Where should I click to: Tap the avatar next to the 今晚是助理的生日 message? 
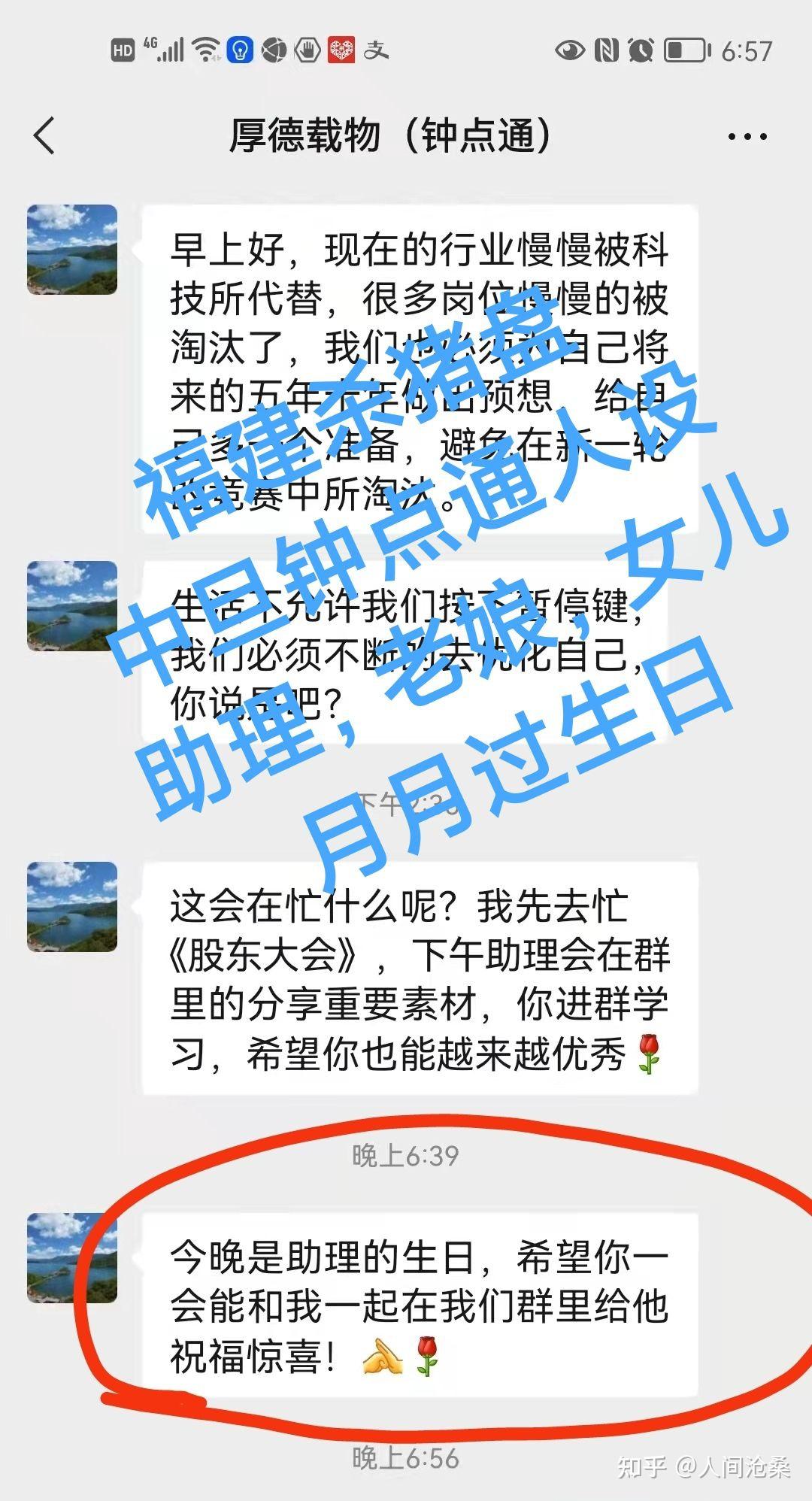tap(72, 1257)
